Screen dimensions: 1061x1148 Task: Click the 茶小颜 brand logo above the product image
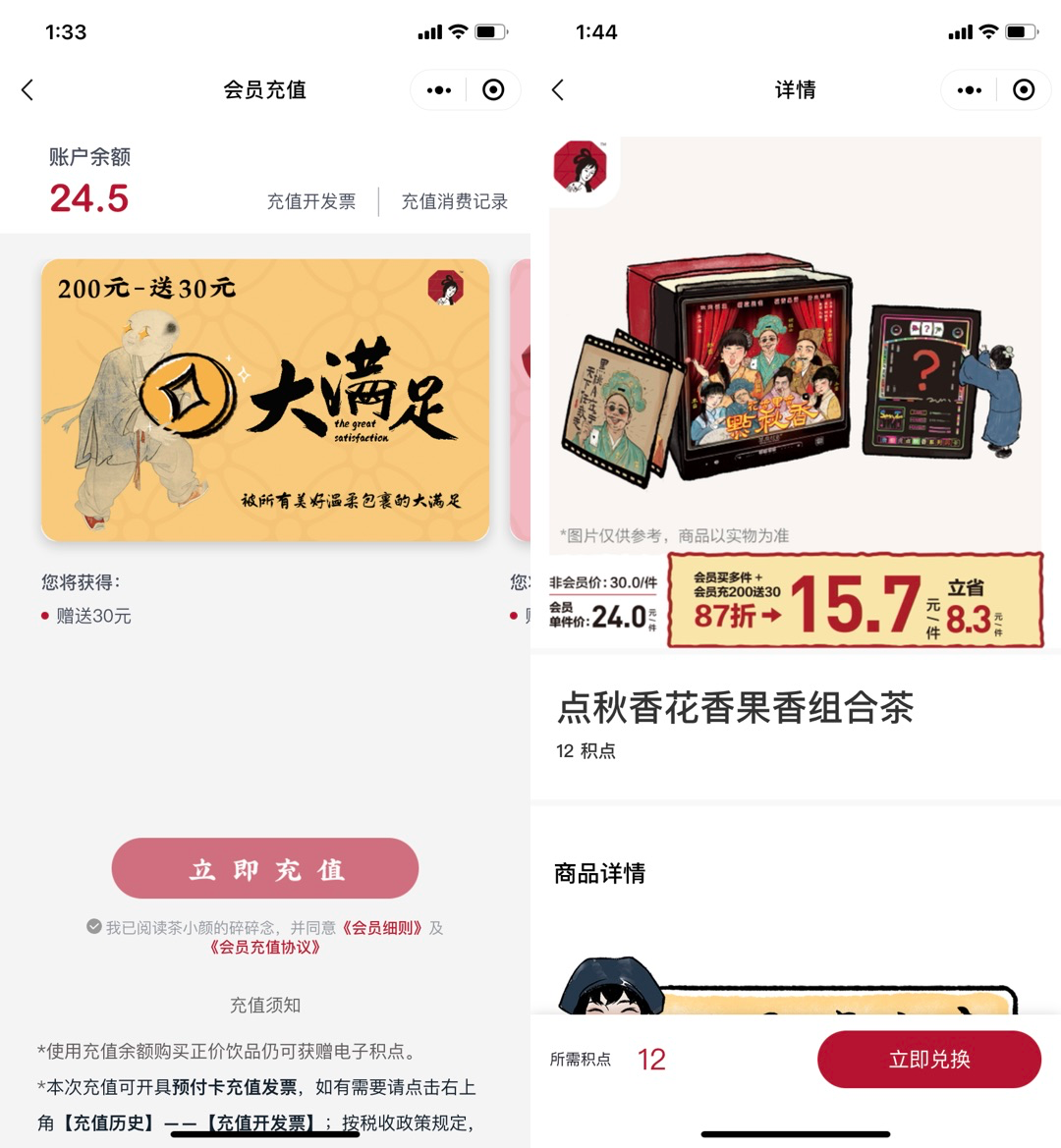click(582, 167)
